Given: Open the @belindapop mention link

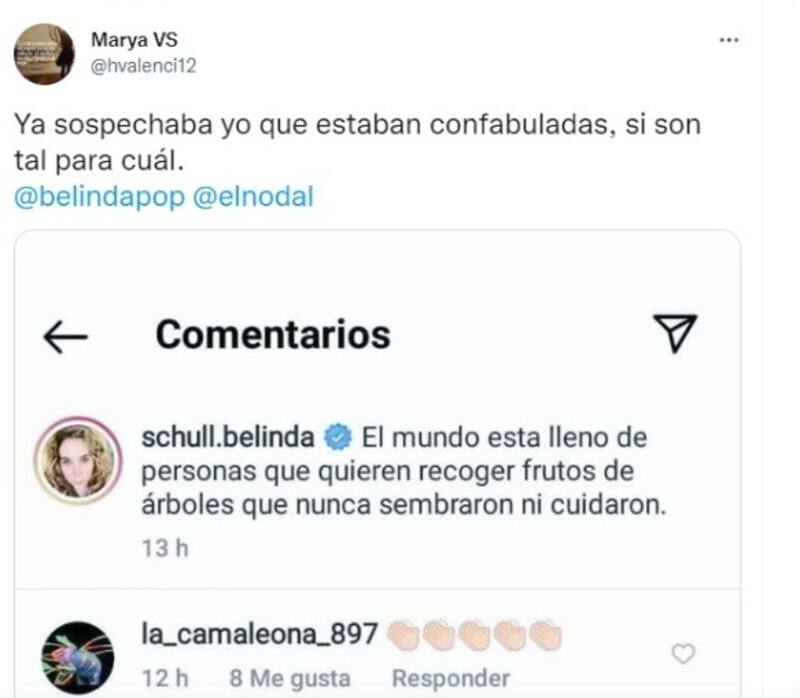Looking at the screenshot, I should tap(100, 197).
